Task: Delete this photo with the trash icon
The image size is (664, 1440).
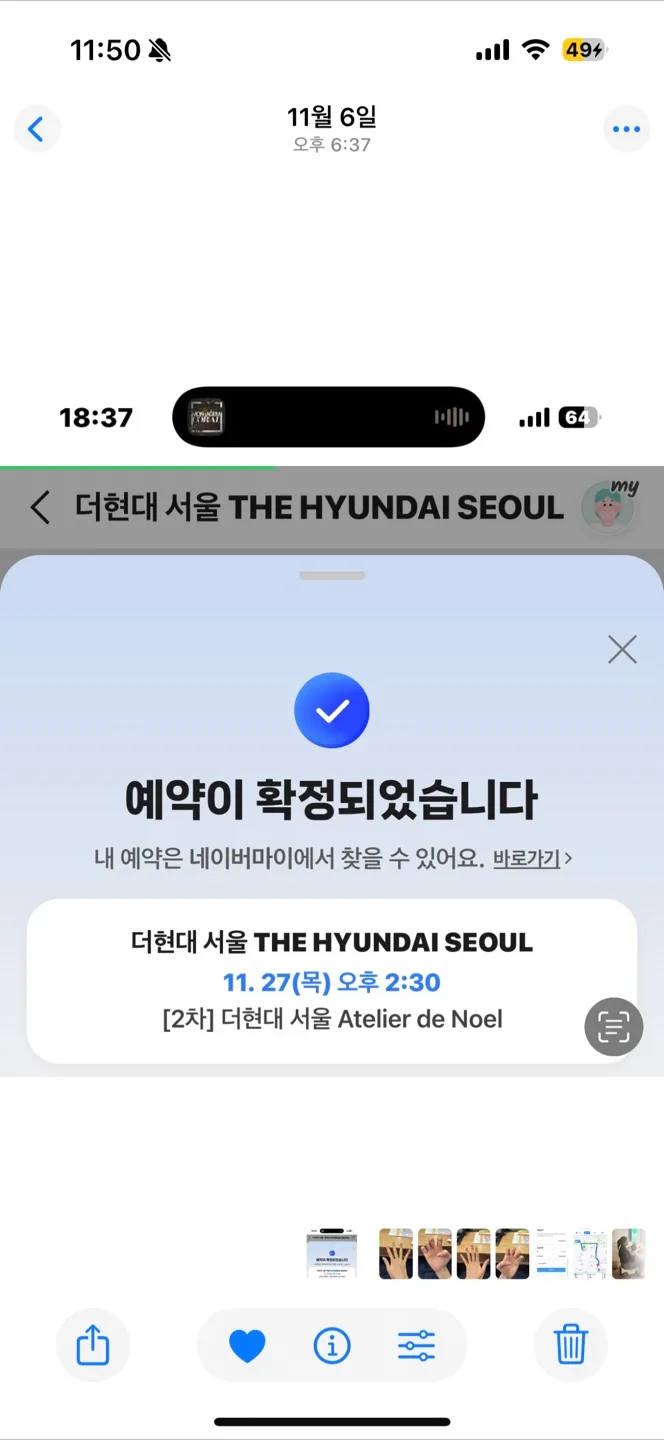Action: tap(571, 1345)
